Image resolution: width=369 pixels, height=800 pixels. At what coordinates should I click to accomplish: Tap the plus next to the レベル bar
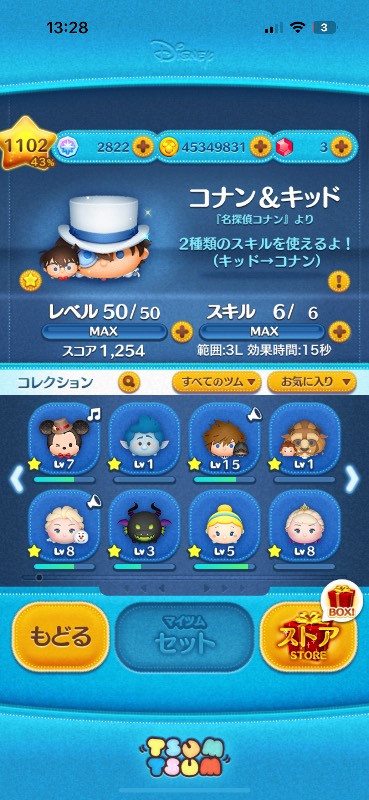point(181,332)
